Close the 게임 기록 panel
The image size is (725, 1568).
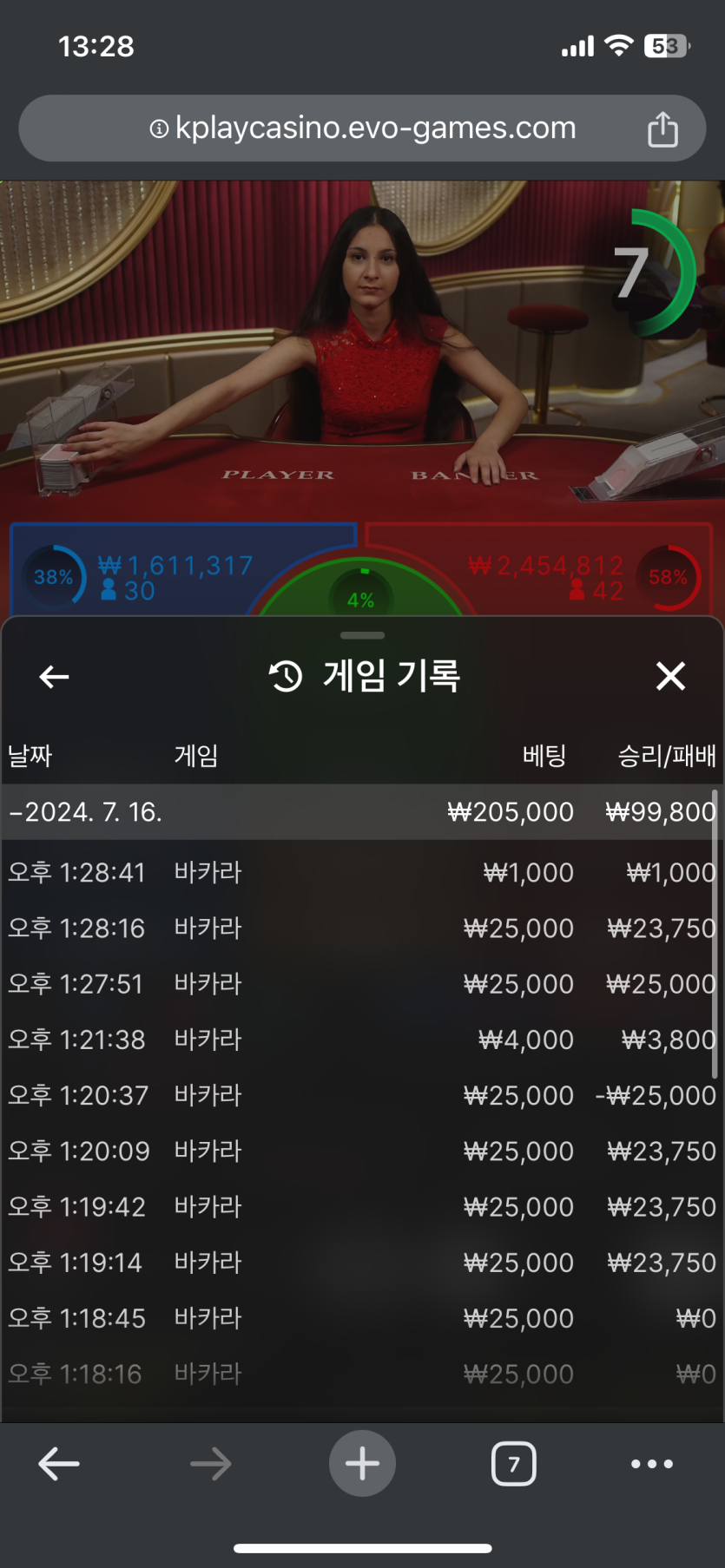(x=670, y=676)
